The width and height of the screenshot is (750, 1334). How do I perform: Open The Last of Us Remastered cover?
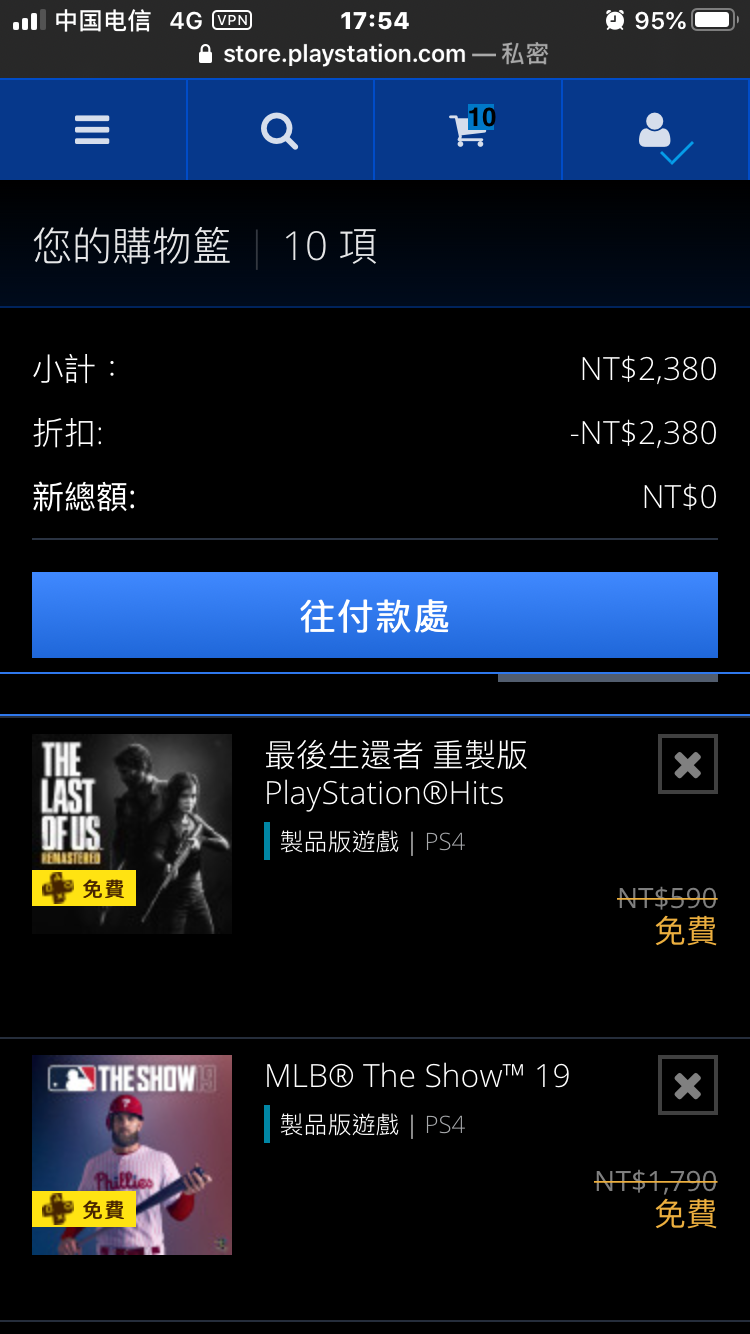132,834
